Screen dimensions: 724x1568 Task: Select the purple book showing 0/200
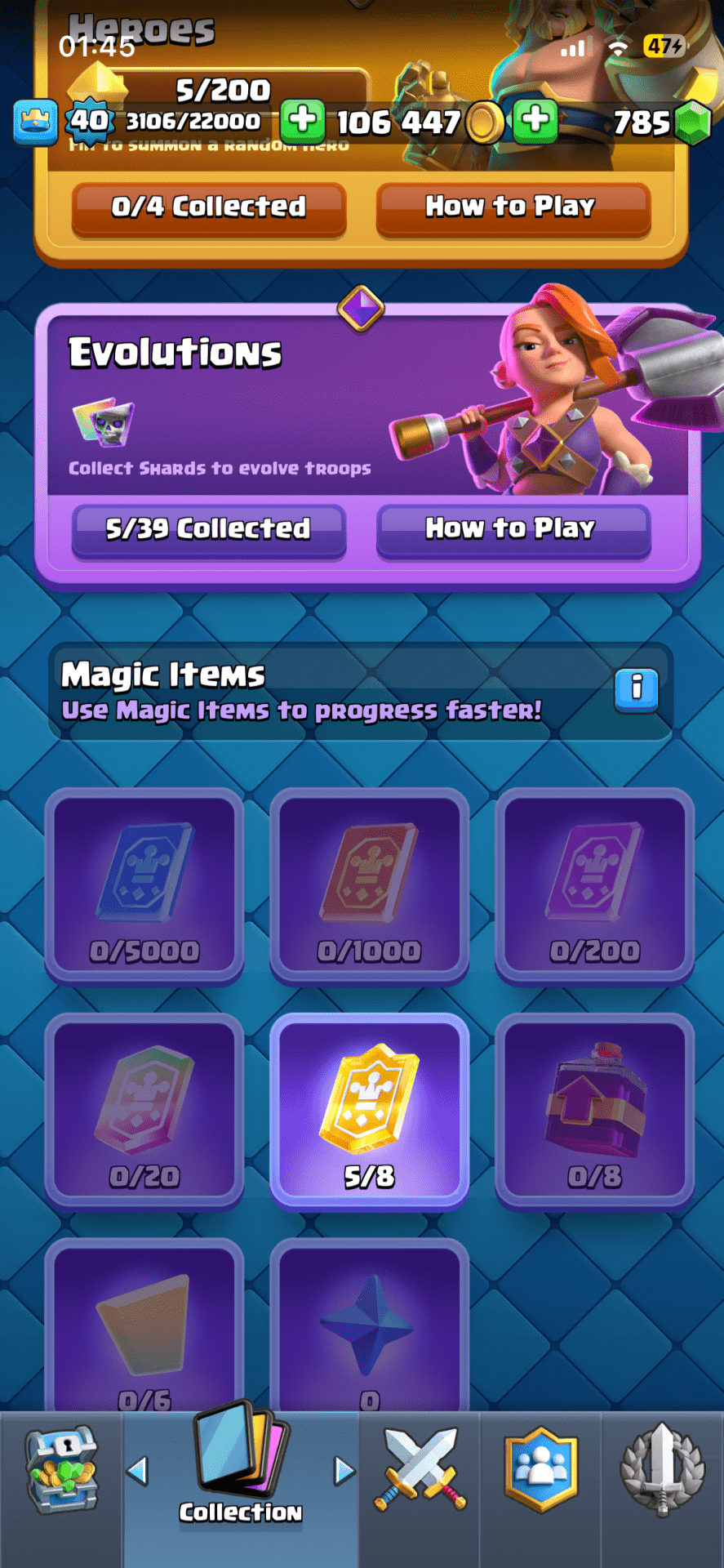click(594, 886)
